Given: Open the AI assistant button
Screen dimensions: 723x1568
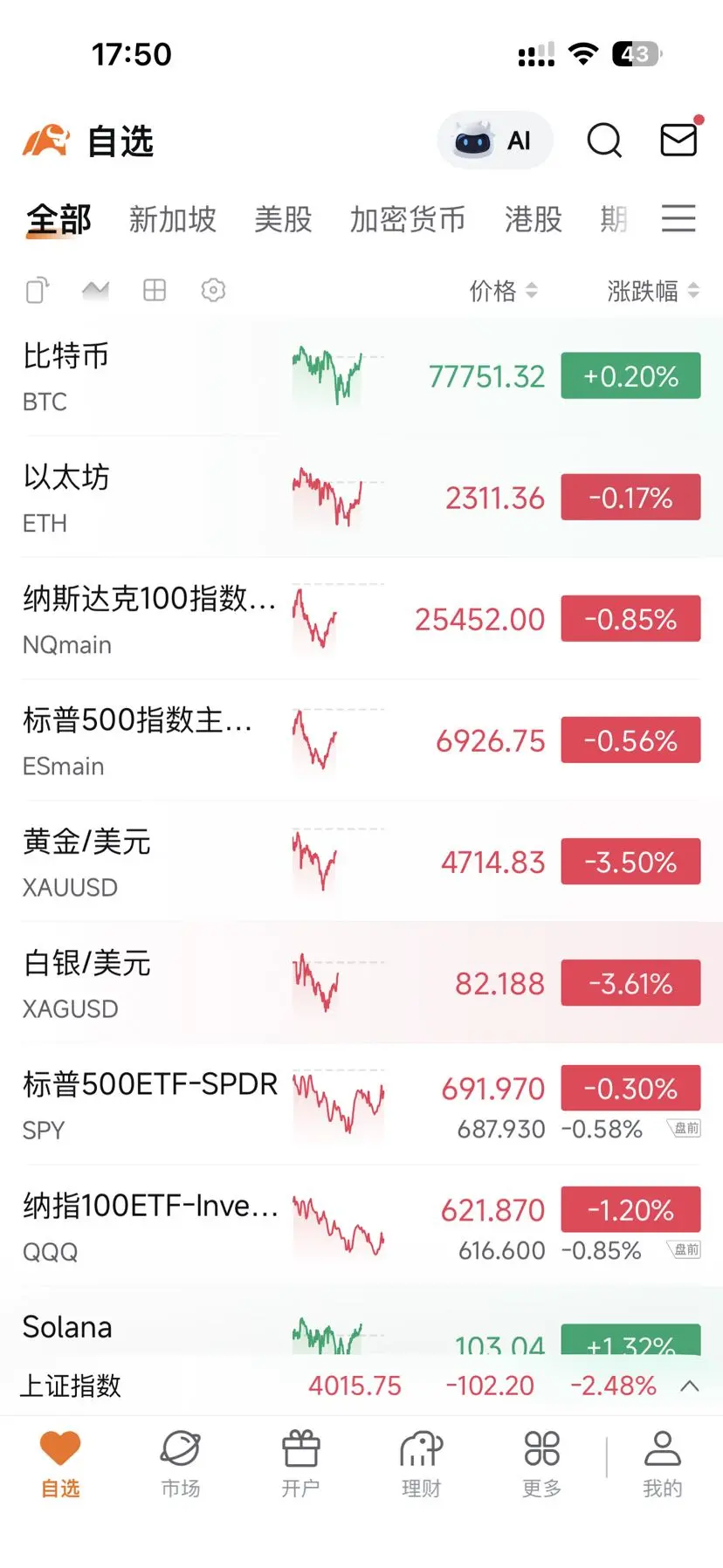Looking at the screenshot, I should click(494, 141).
